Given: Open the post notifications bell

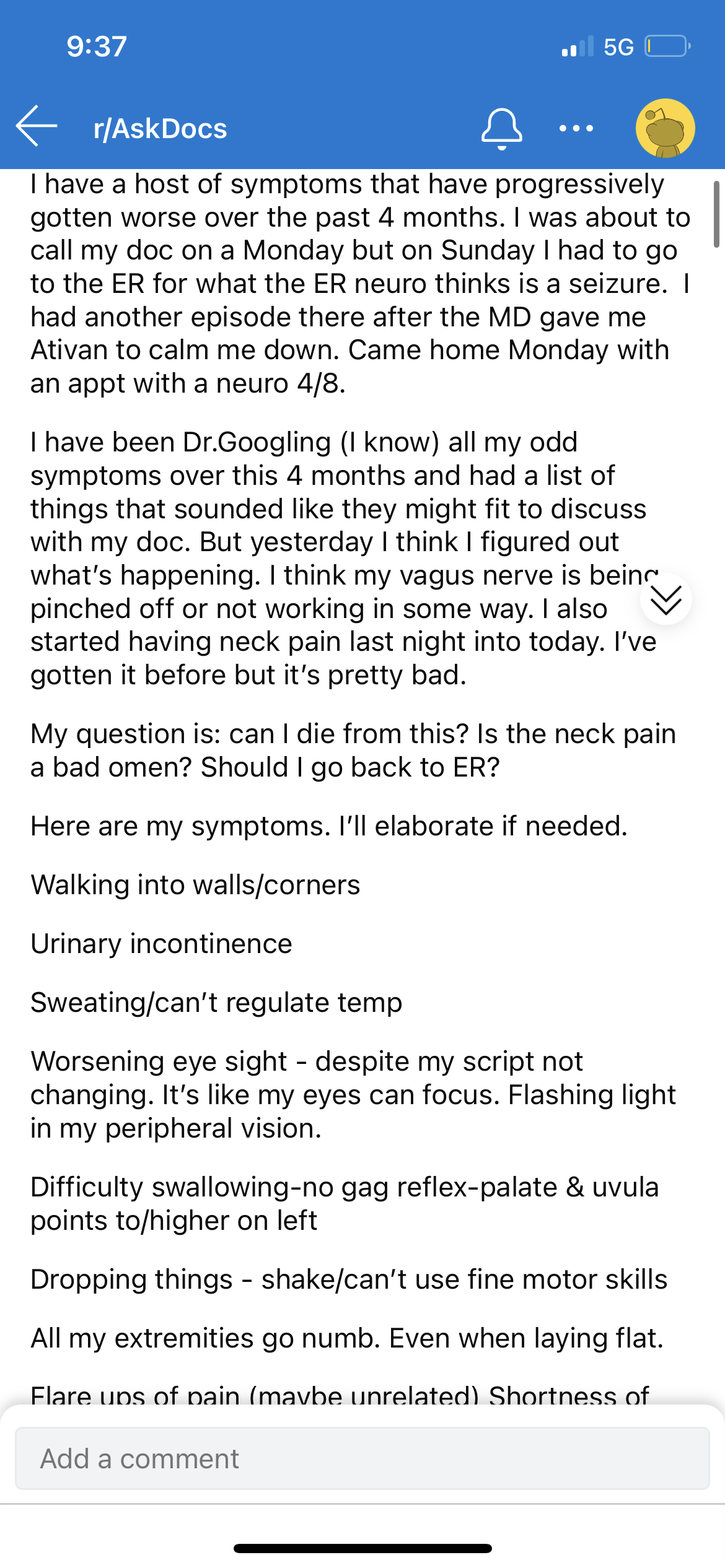Looking at the screenshot, I should [501, 129].
